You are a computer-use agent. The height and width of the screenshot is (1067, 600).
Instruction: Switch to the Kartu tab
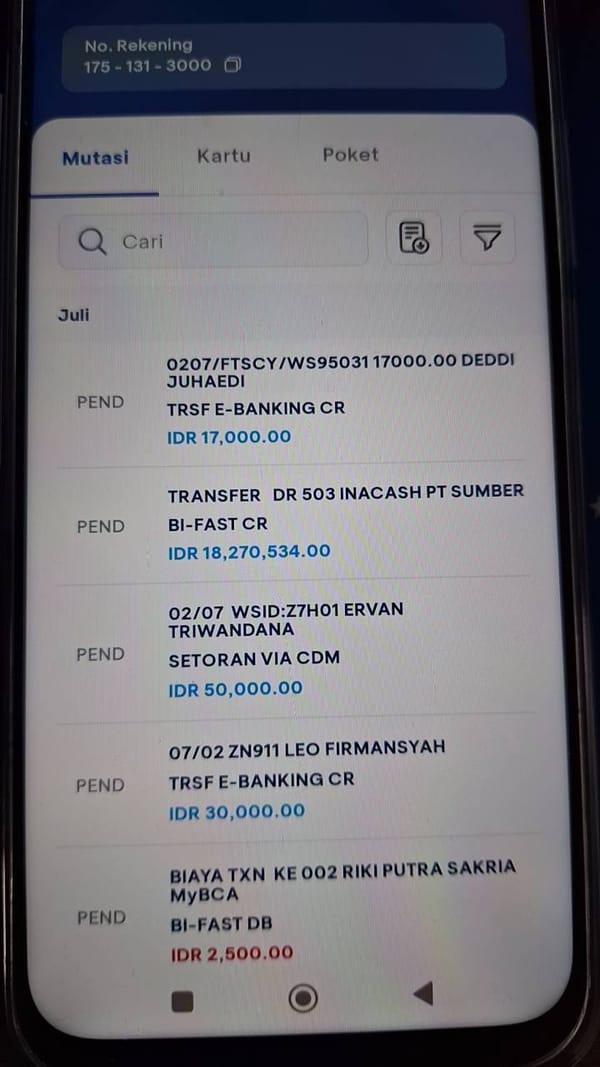(x=224, y=156)
